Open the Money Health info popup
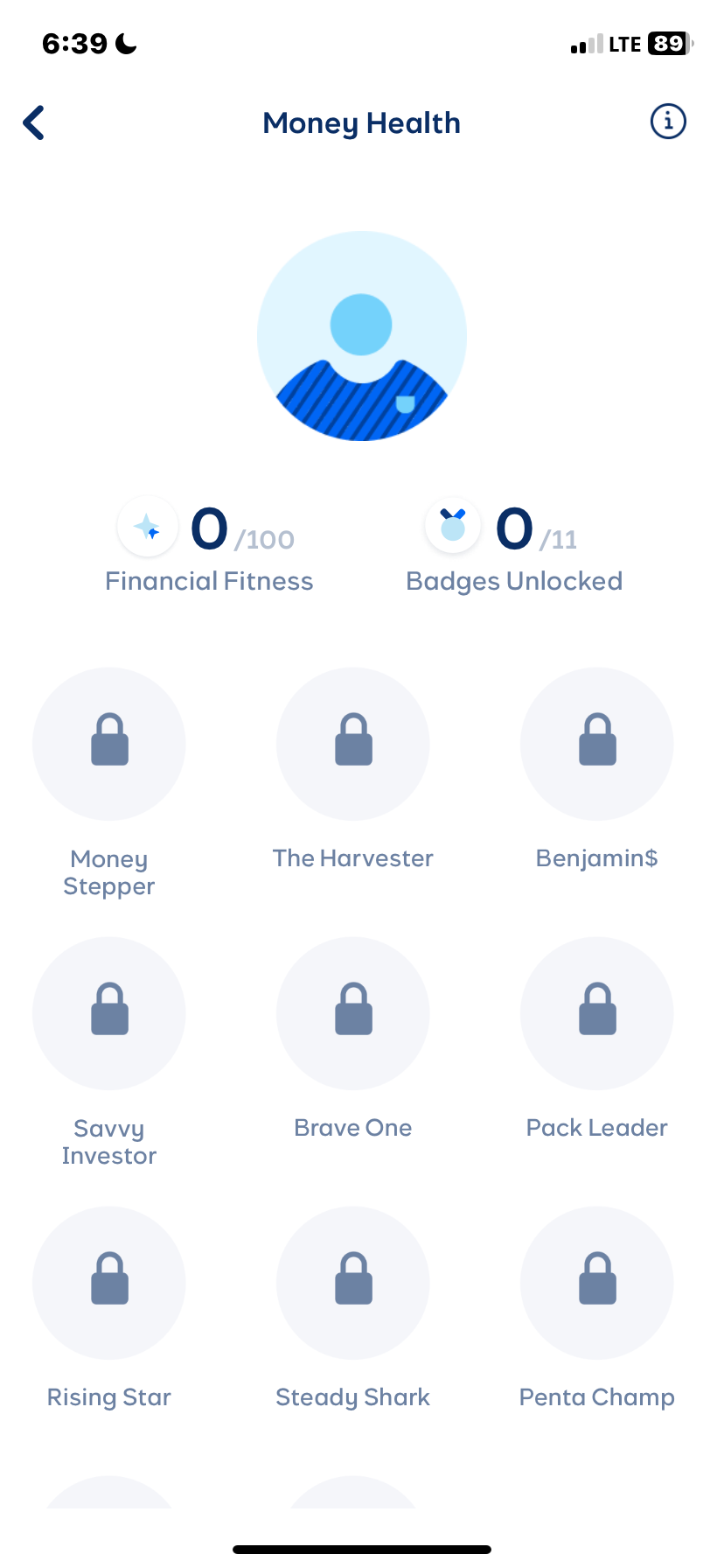Viewport: 724px width, 1568px height. pos(667,122)
